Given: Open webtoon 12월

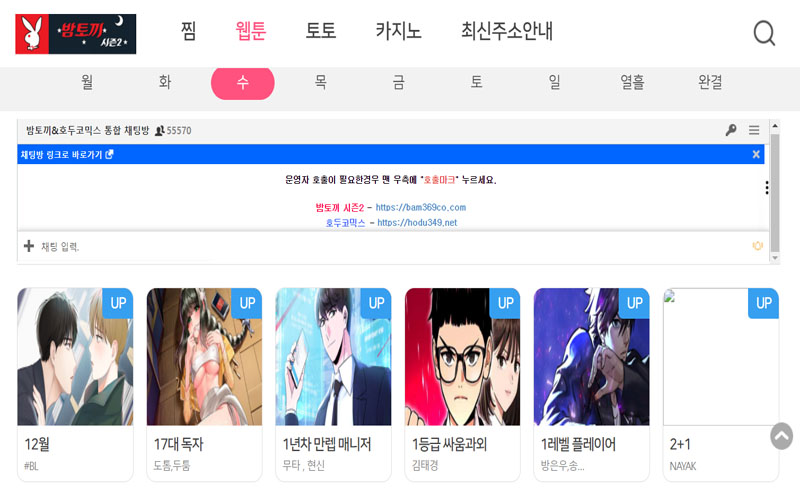Looking at the screenshot, I should (x=75, y=385).
